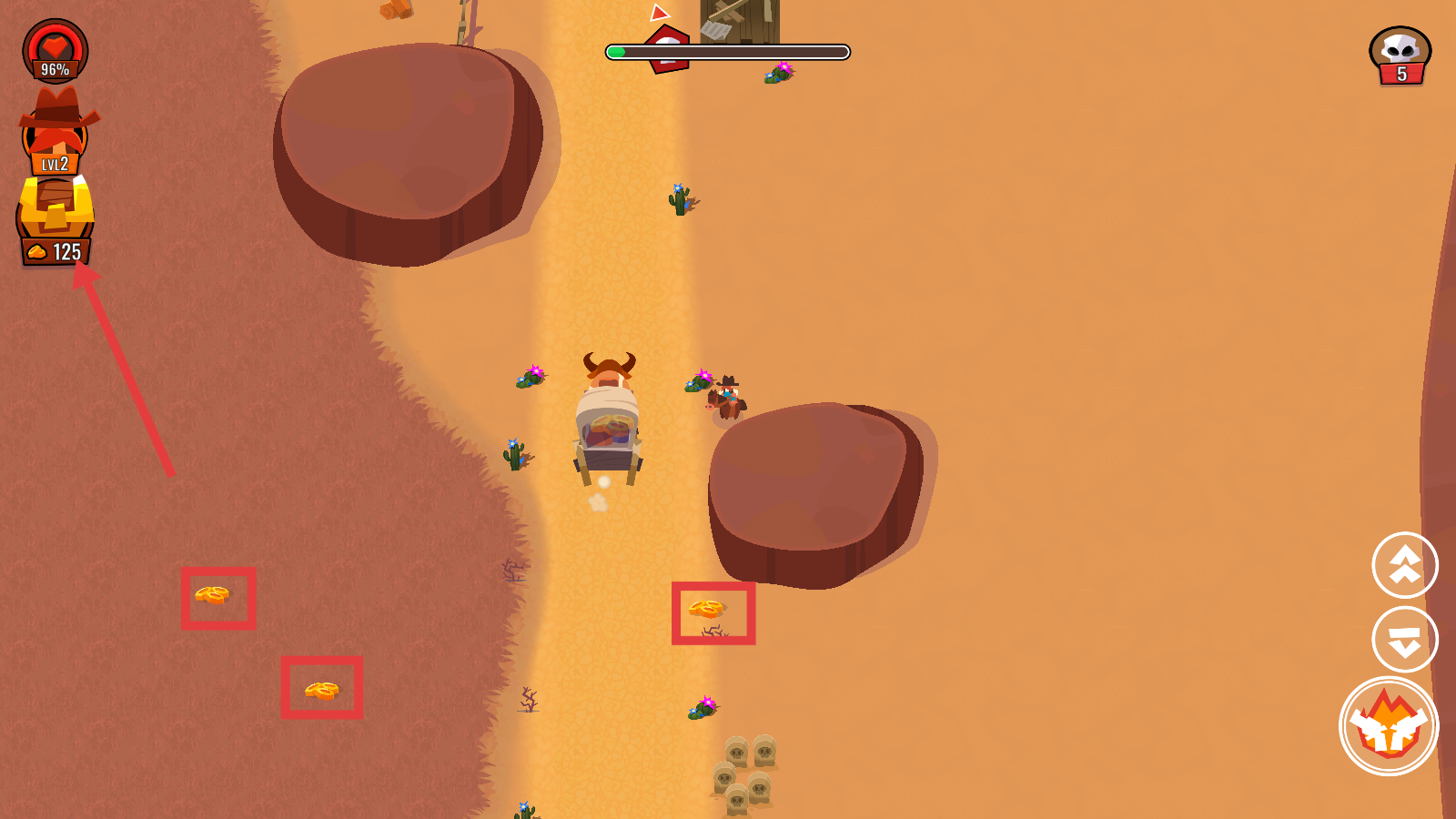Activate the flaming special attack ability

(1389, 726)
